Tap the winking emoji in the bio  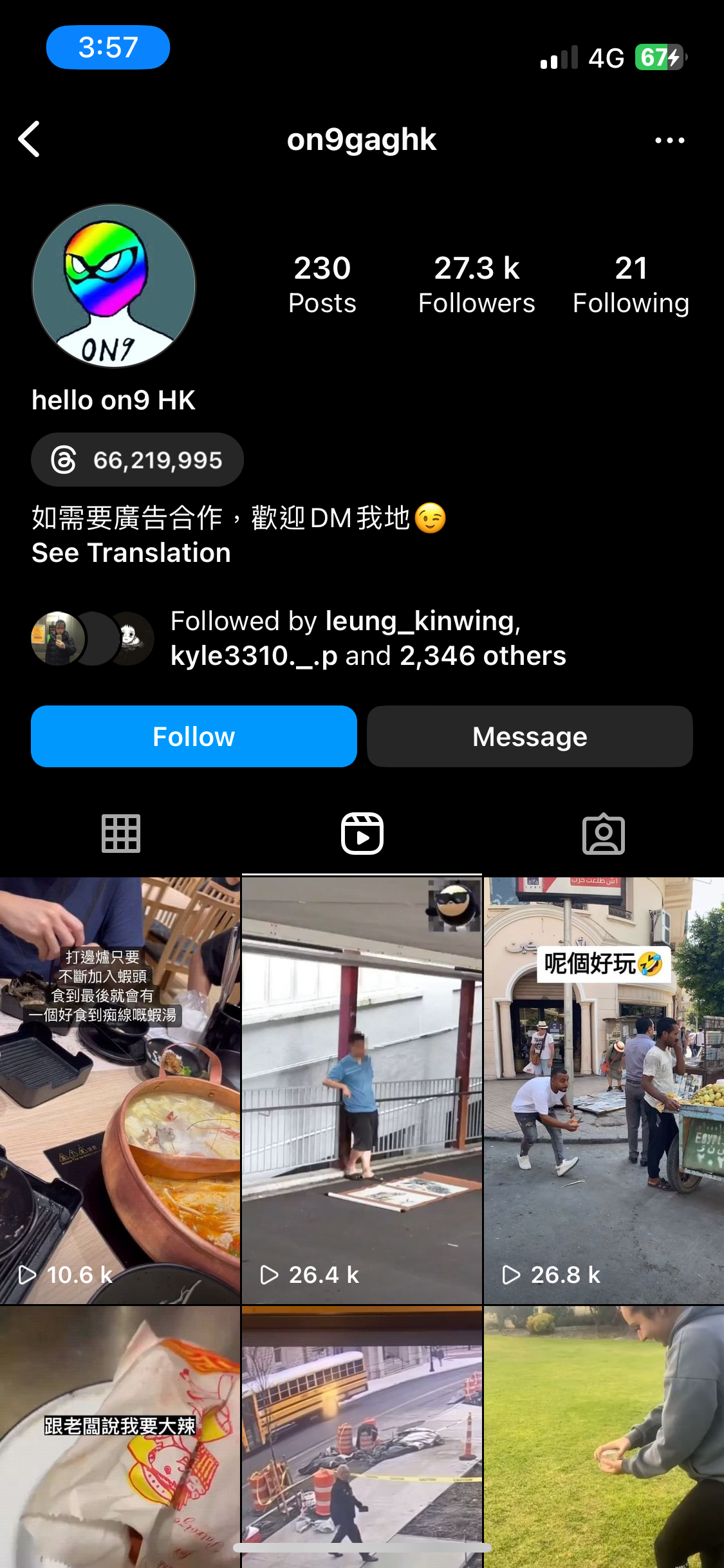[x=431, y=517]
